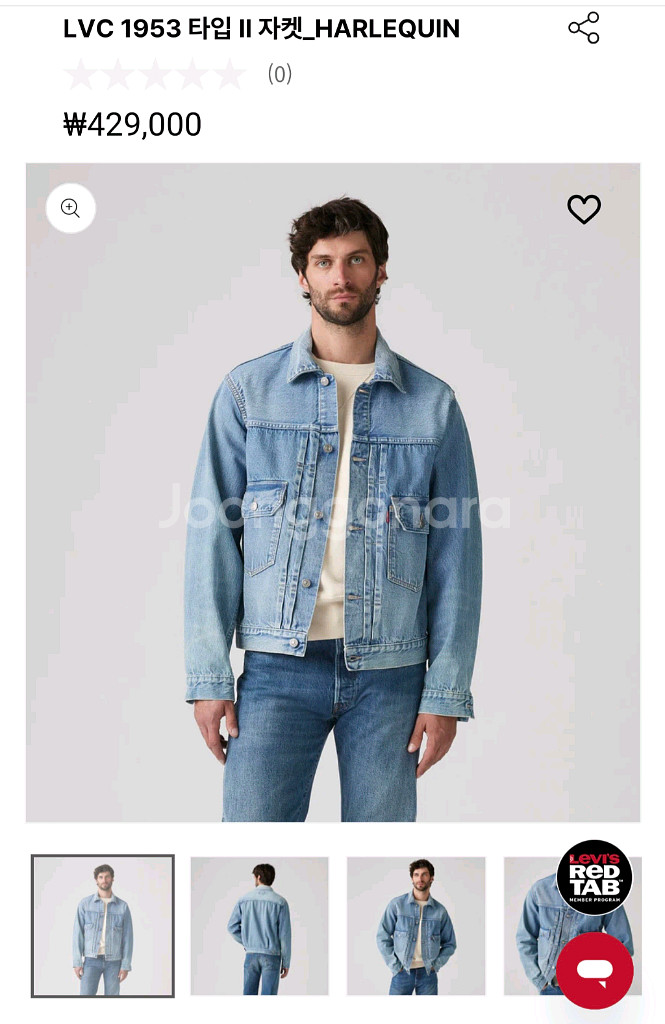Open the Levi's Red Tab member program badge
665x1024 pixels.
click(594, 877)
